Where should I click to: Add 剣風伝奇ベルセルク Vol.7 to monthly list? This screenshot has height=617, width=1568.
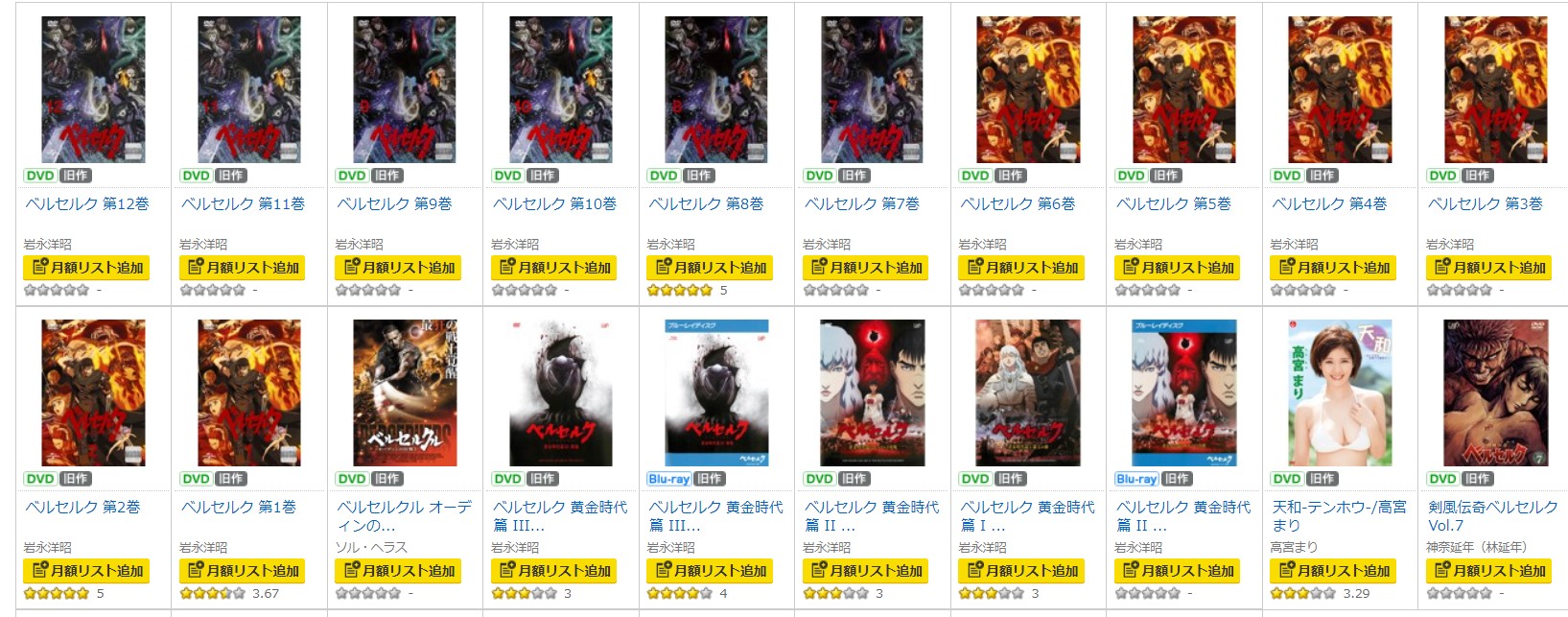[x=1489, y=571]
